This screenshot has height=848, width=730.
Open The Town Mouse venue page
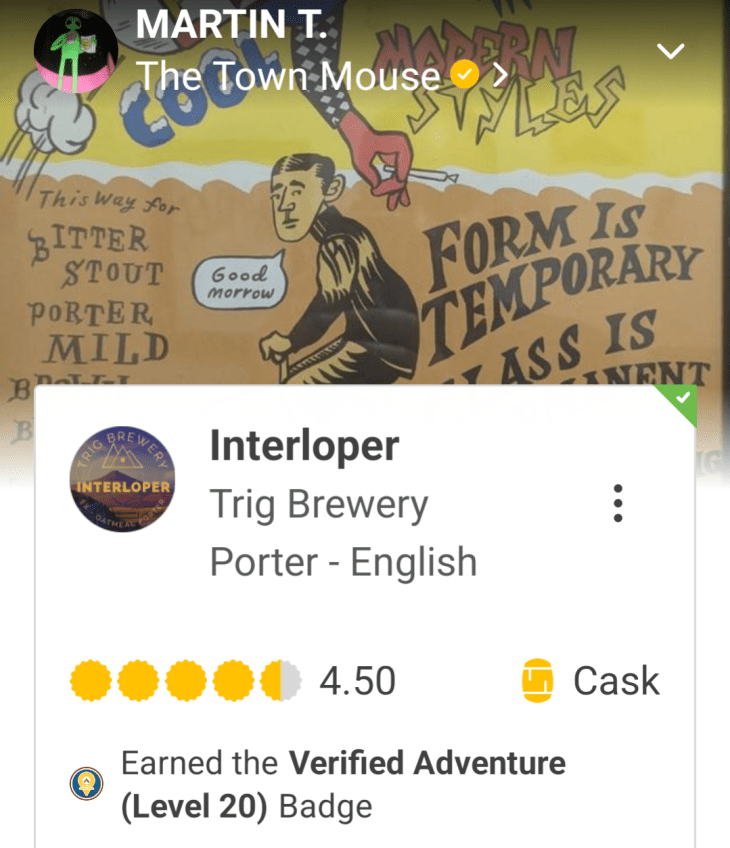click(x=288, y=76)
